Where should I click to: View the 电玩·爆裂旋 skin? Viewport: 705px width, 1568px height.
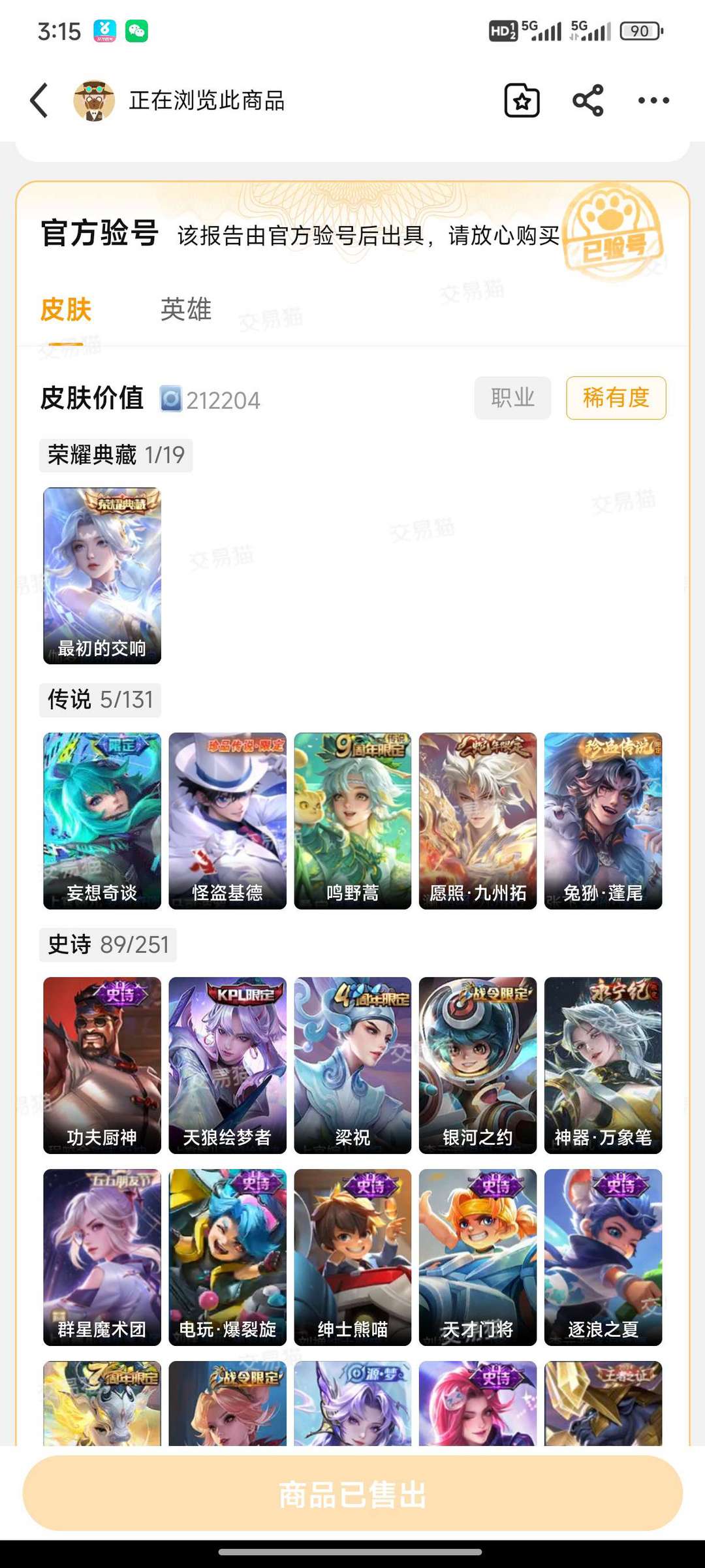coord(227,1257)
